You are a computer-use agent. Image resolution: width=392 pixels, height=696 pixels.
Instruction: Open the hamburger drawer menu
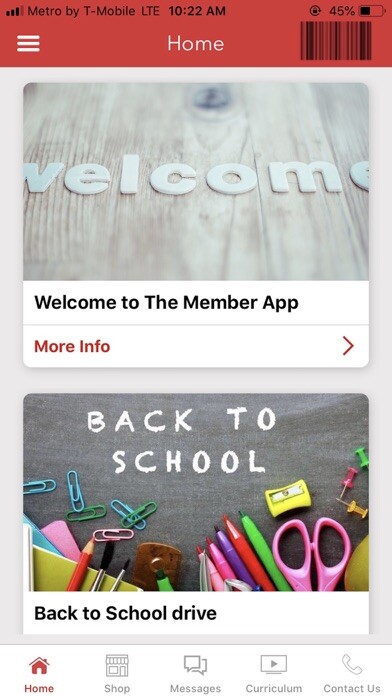28,44
